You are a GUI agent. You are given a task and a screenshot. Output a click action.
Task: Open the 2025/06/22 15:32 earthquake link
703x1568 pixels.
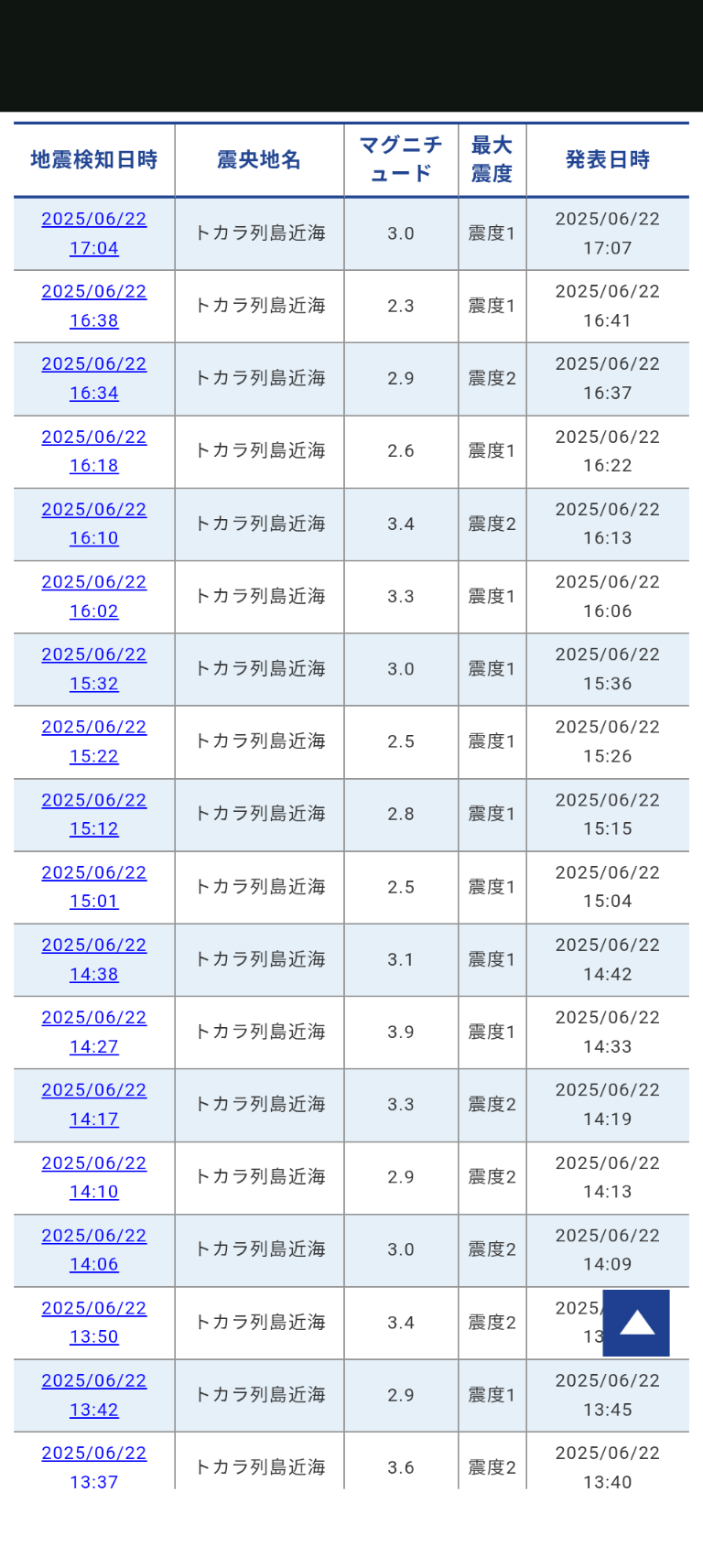[94, 669]
